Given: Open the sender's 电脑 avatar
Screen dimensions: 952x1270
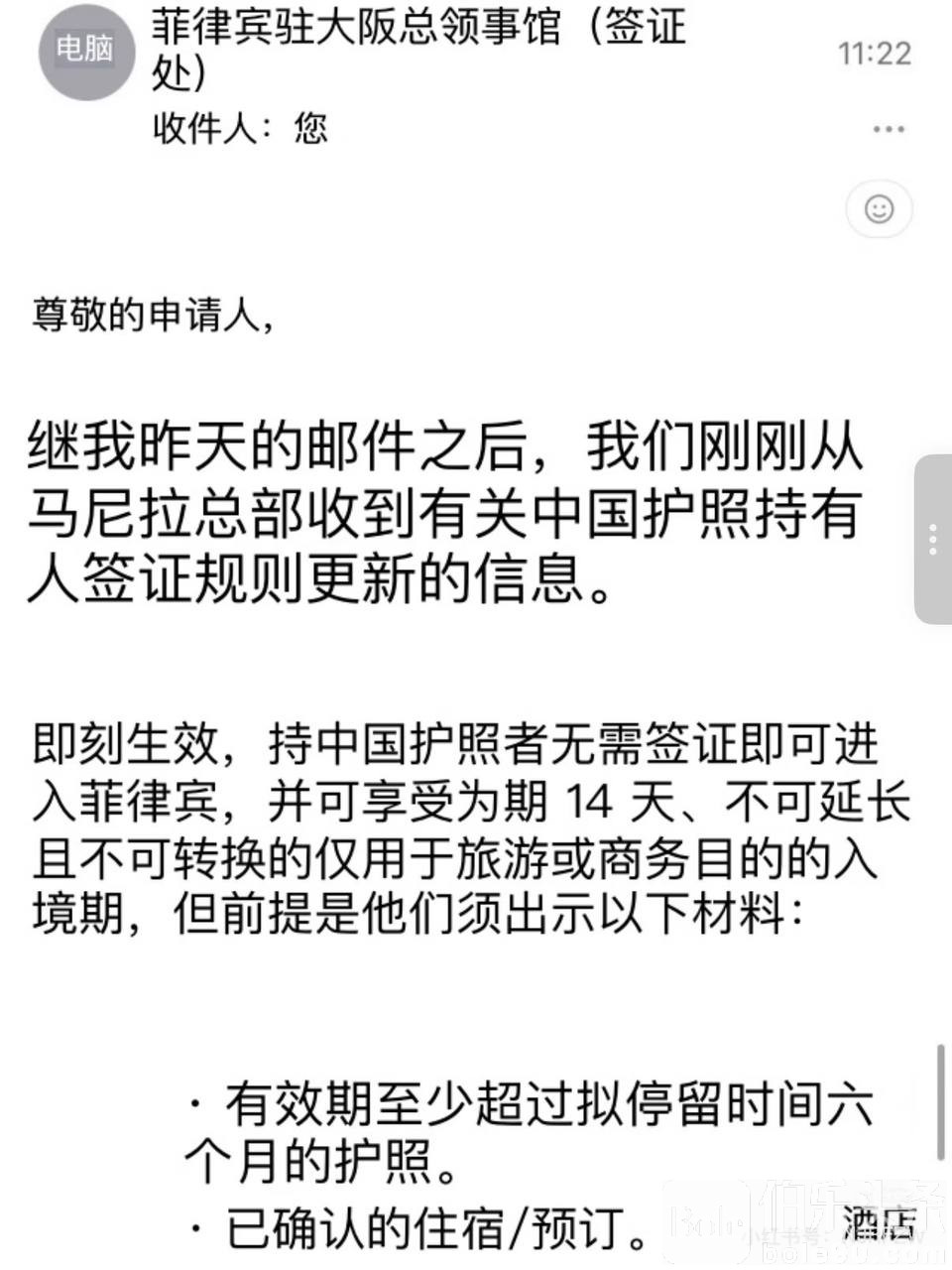Looking at the screenshot, I should 84,50.
